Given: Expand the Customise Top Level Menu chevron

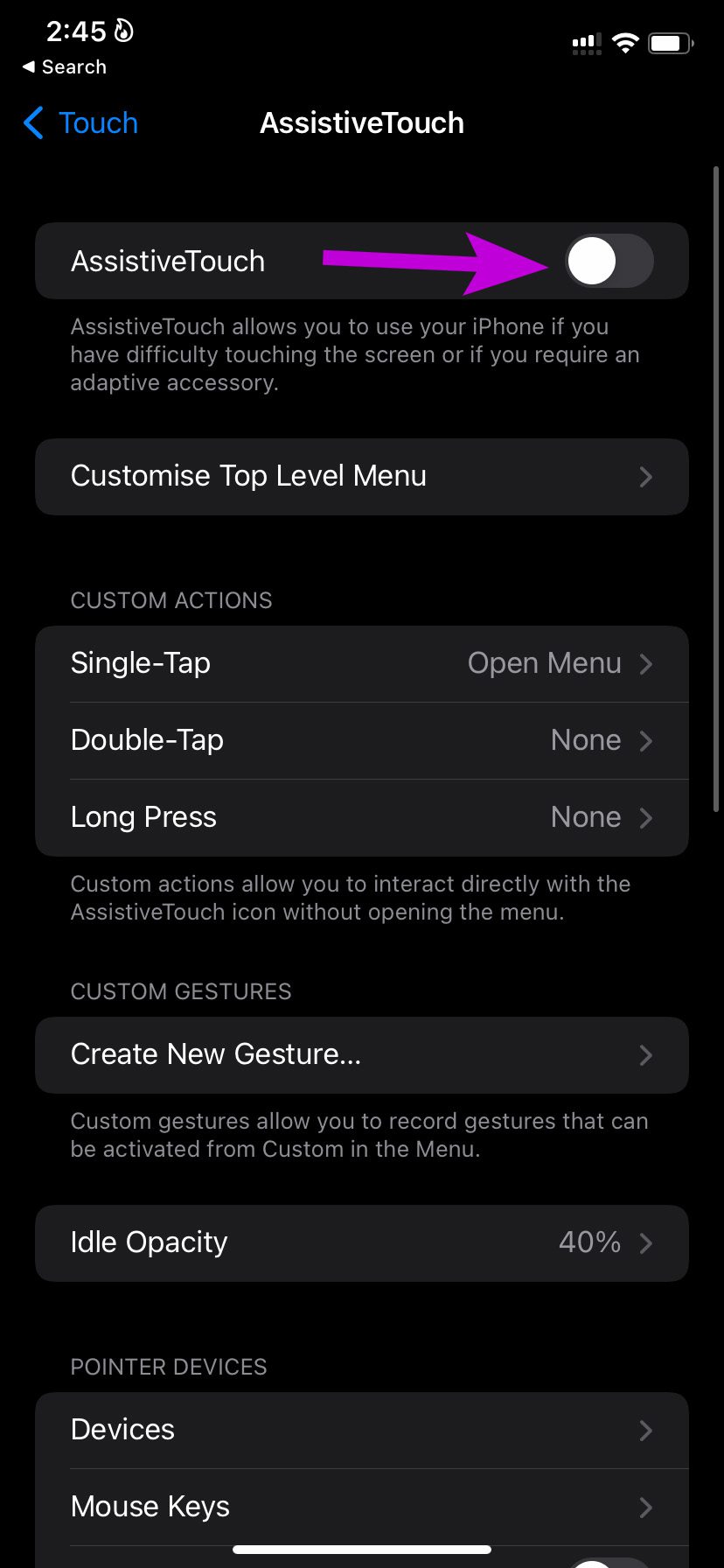Looking at the screenshot, I should [x=645, y=477].
